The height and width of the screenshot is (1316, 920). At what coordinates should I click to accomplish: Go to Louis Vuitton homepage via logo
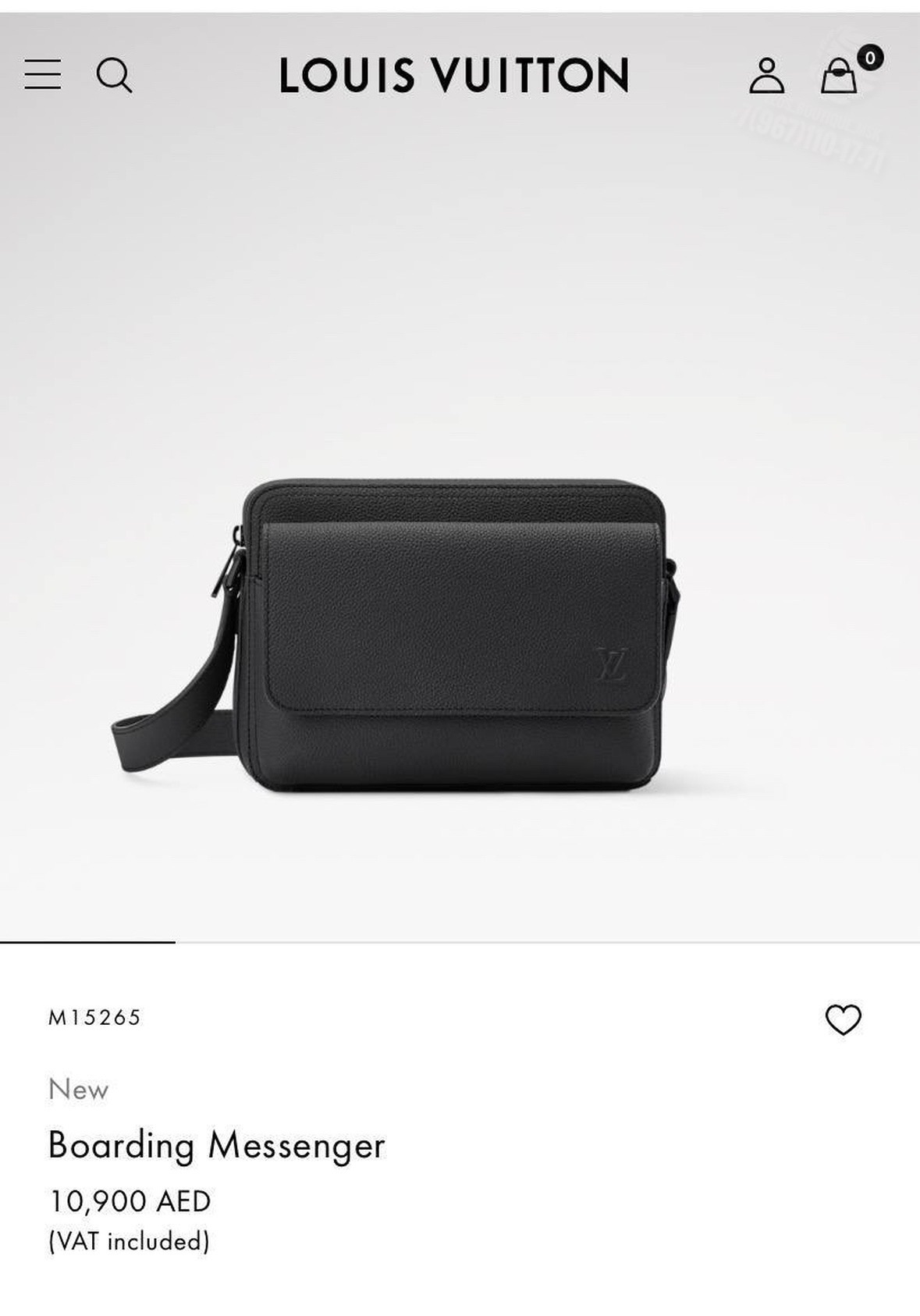[x=454, y=76]
